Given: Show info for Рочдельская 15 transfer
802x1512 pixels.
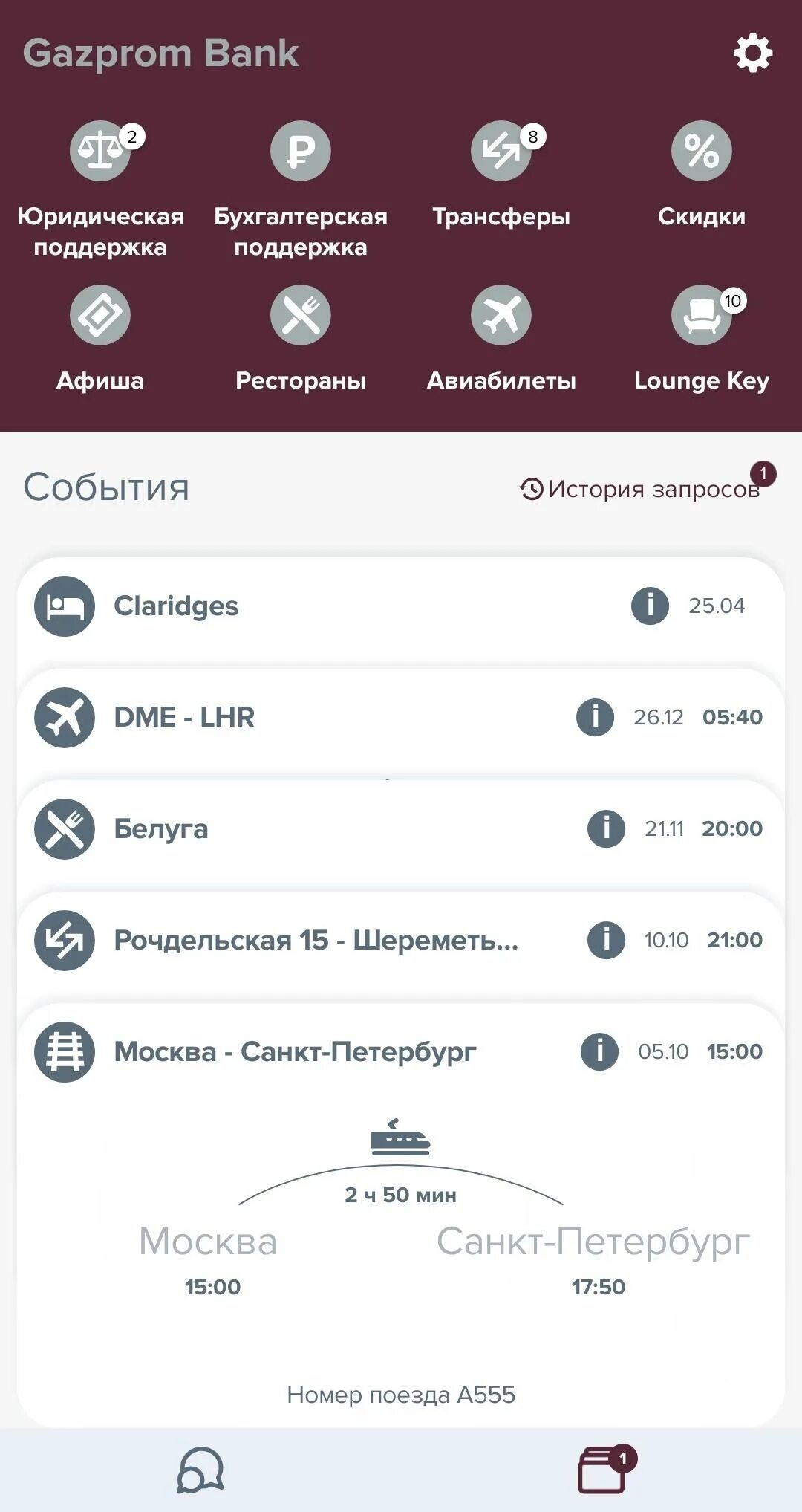Looking at the screenshot, I should point(606,941).
